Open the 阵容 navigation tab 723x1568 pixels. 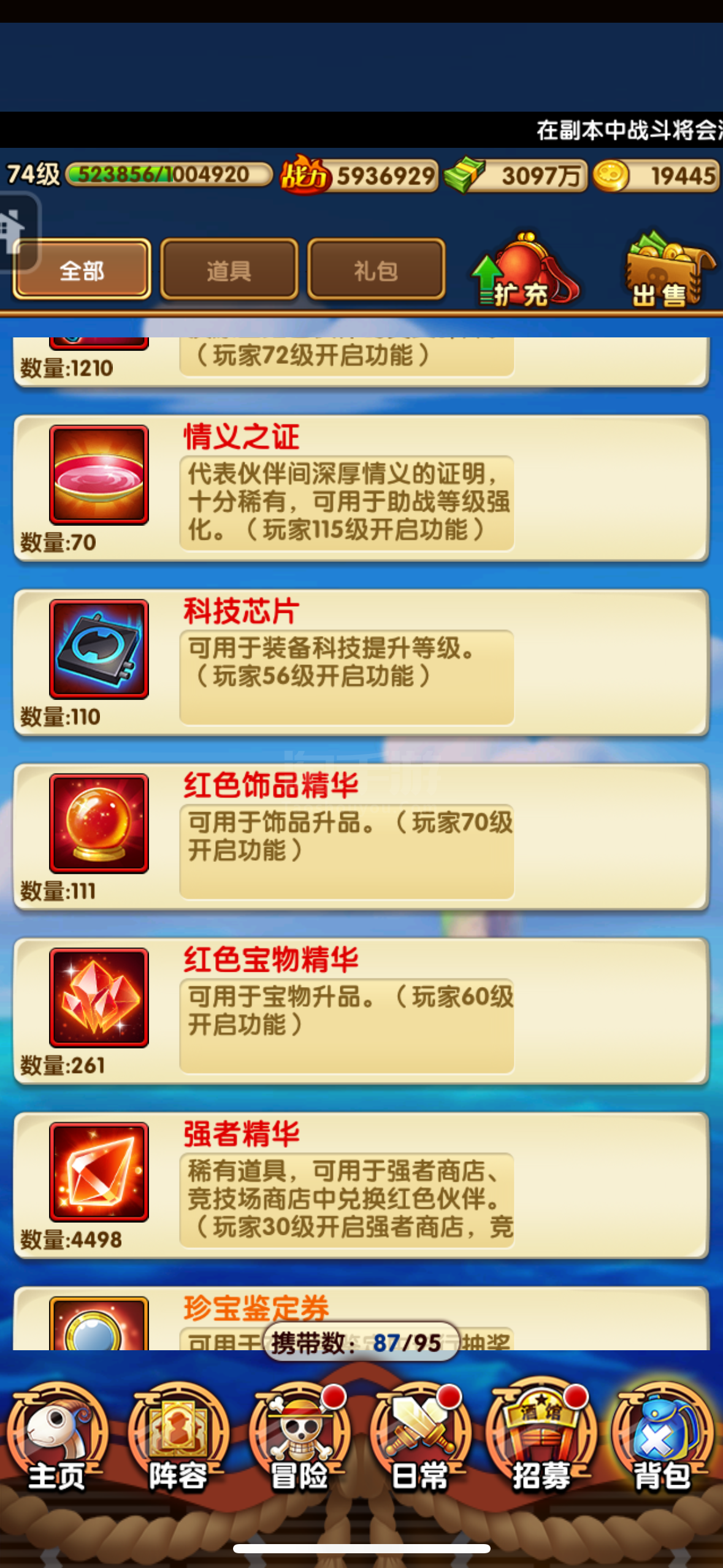click(178, 1438)
